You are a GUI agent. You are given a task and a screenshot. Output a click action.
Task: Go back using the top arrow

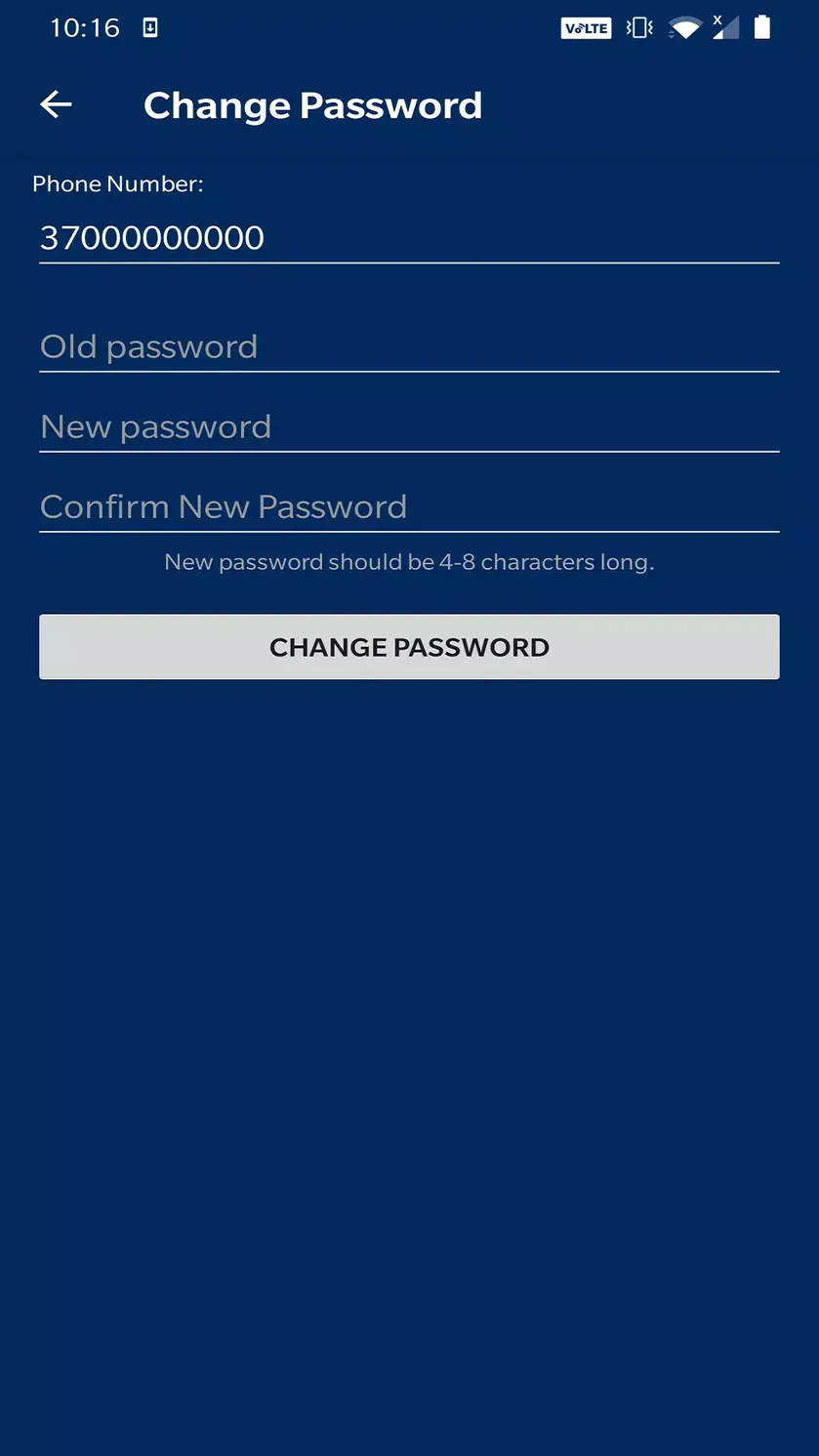coord(56,104)
